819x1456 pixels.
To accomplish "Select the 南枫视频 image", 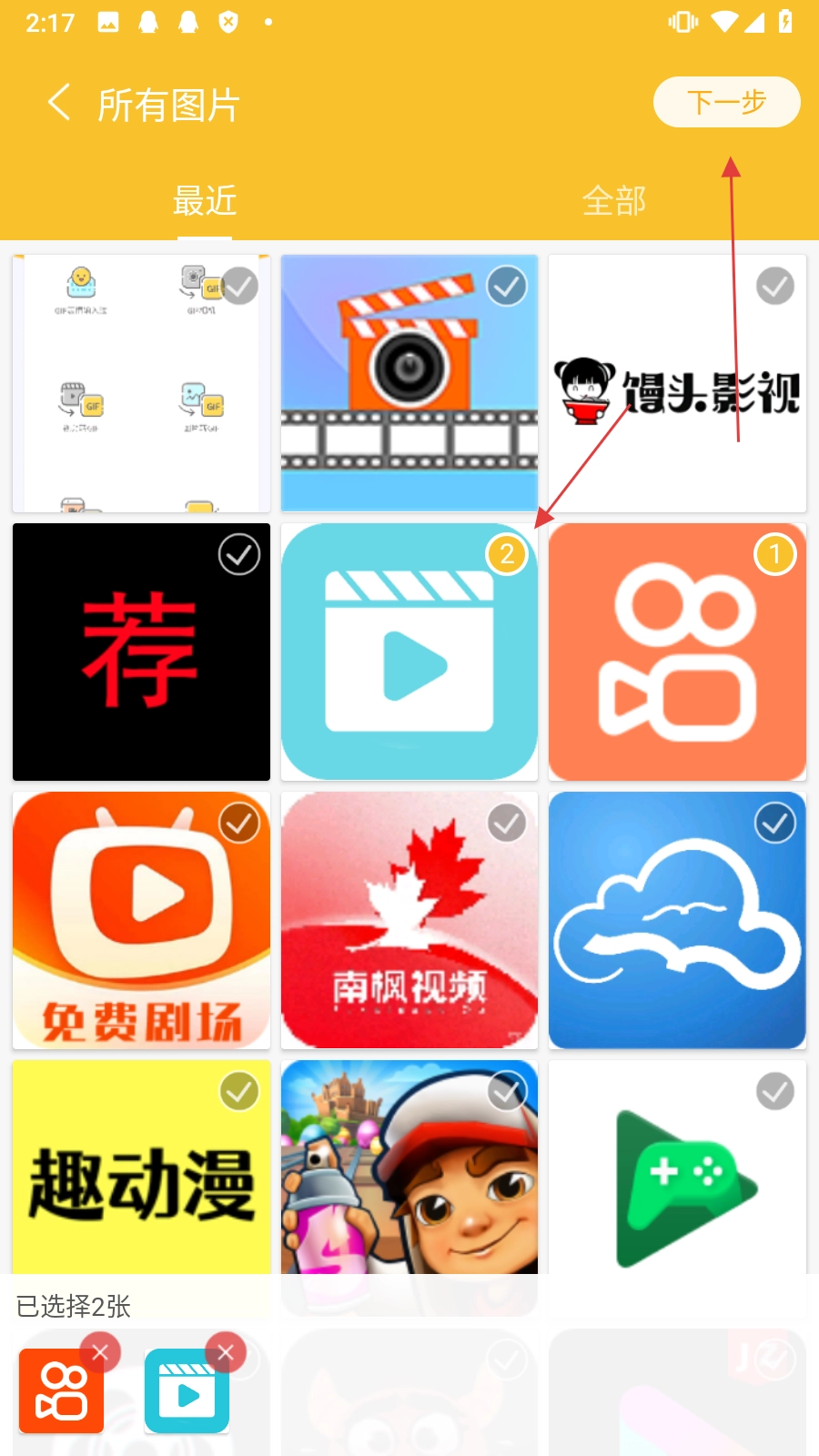I will (507, 823).
